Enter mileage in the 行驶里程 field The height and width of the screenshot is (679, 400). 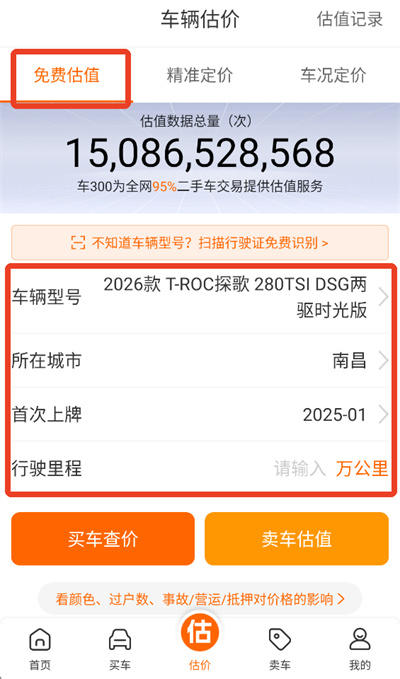(200, 468)
